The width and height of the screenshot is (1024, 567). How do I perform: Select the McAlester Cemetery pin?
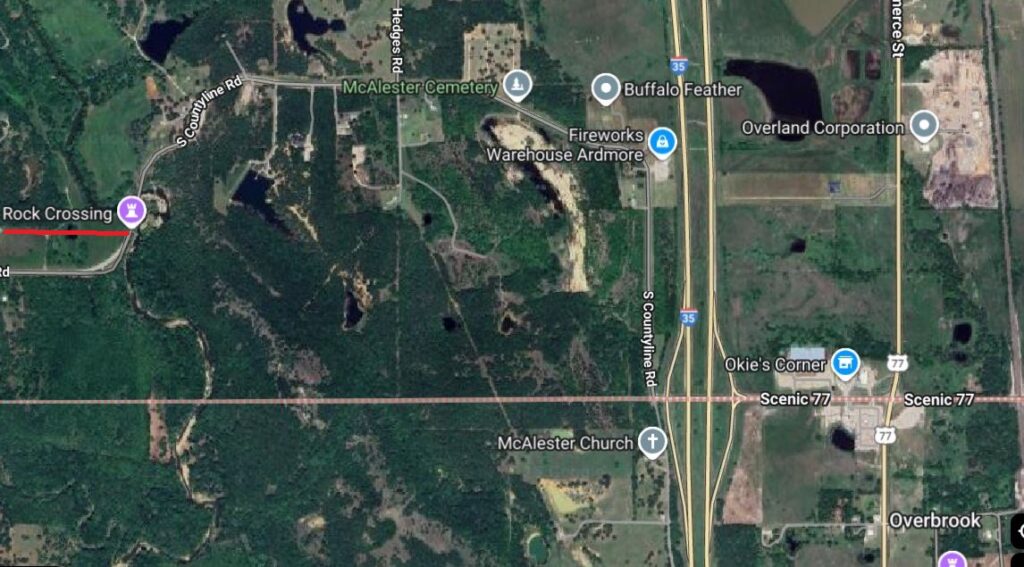516,86
